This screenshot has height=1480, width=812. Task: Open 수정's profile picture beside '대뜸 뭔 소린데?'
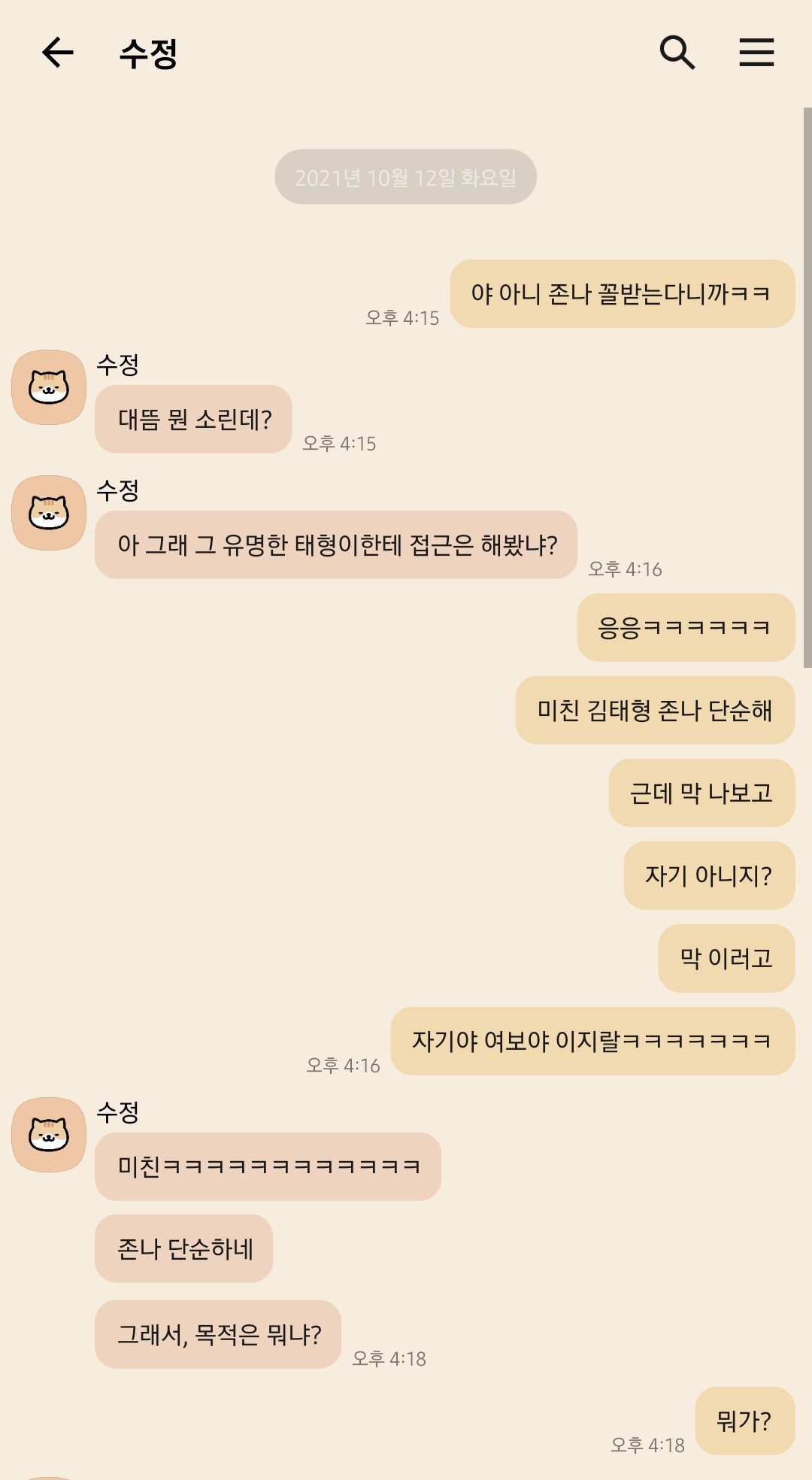(49, 387)
